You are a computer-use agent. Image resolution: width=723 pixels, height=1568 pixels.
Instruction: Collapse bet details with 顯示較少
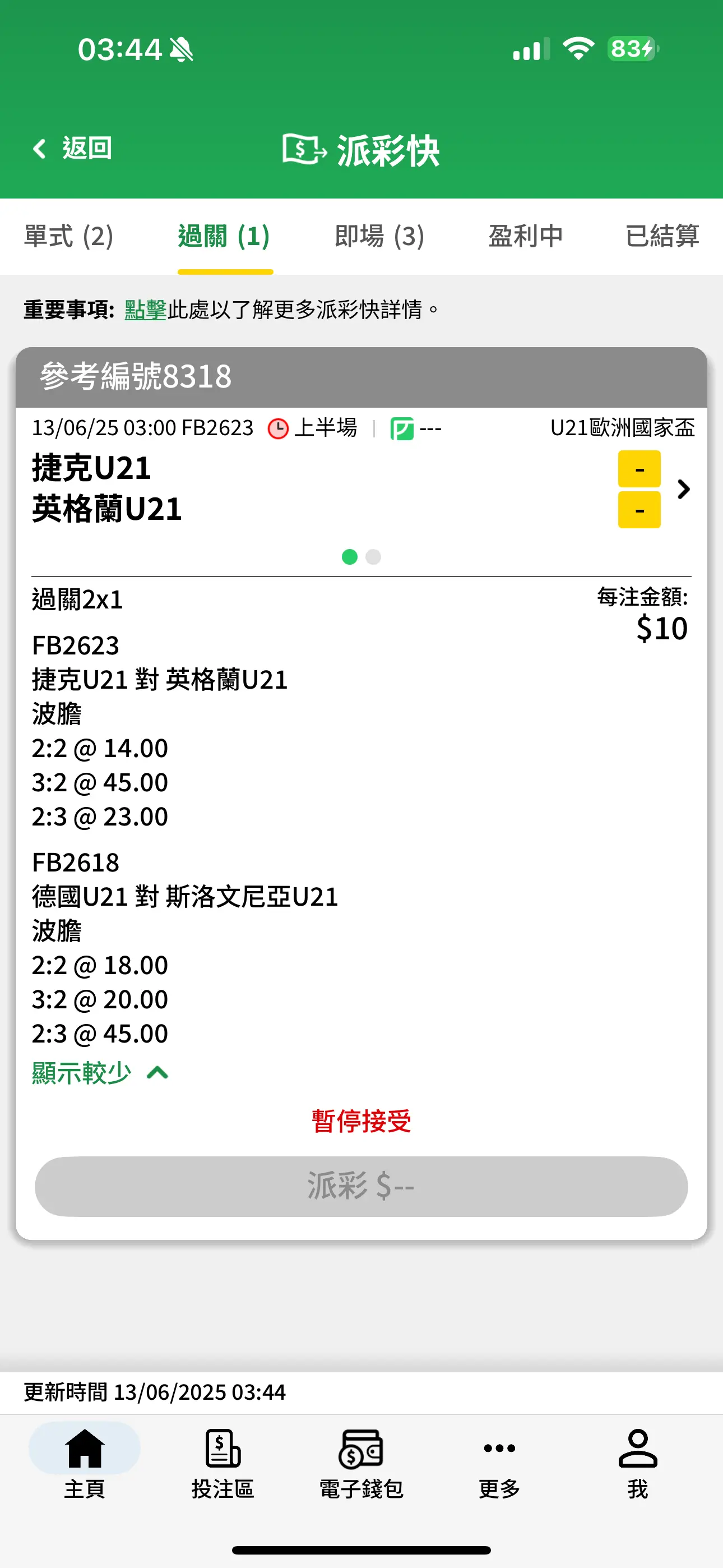coord(100,1072)
